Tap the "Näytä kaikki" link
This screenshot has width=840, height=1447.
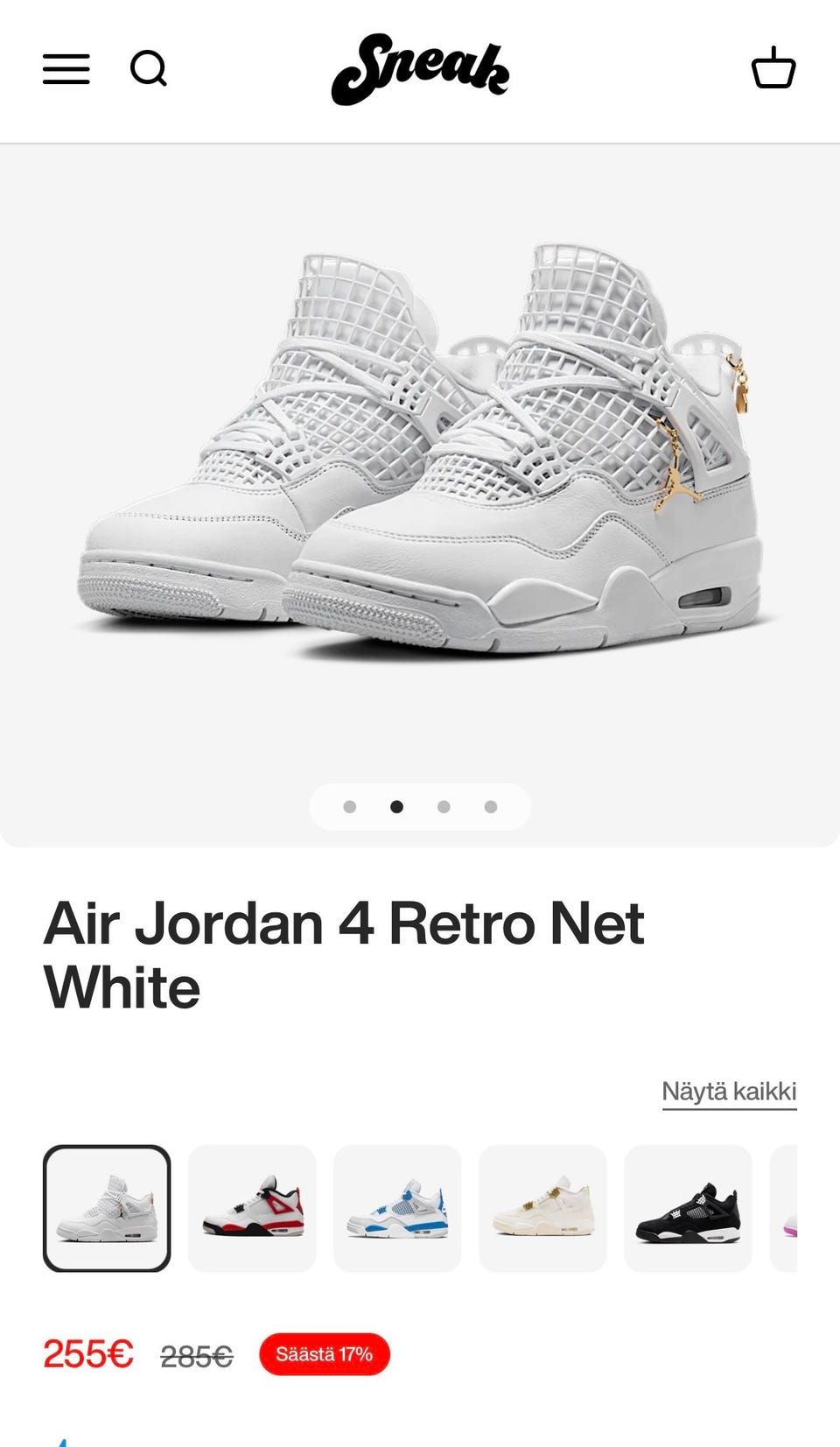(x=729, y=1092)
